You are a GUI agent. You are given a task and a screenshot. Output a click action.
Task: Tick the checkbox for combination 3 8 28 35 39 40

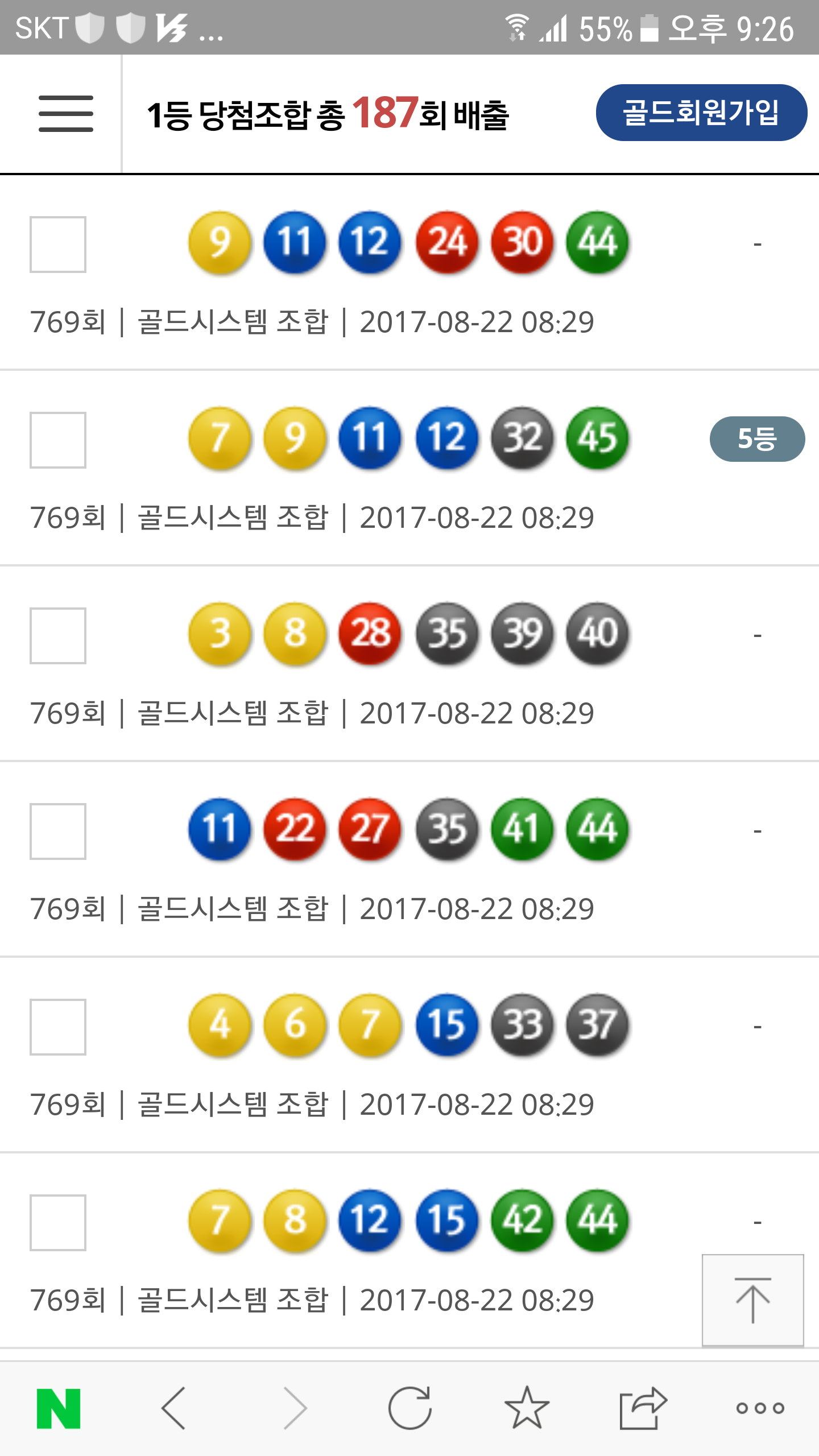(58, 636)
